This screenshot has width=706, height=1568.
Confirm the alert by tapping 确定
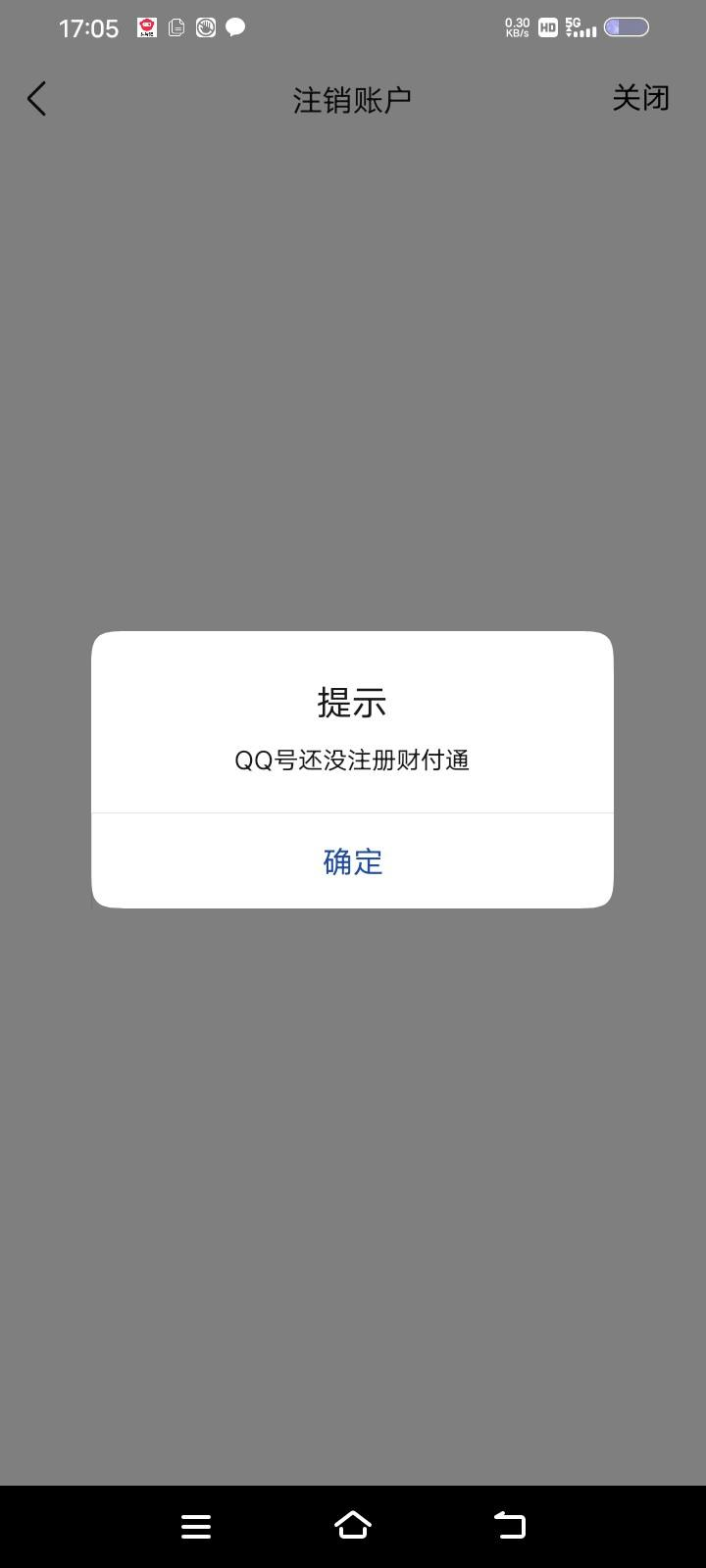(352, 861)
